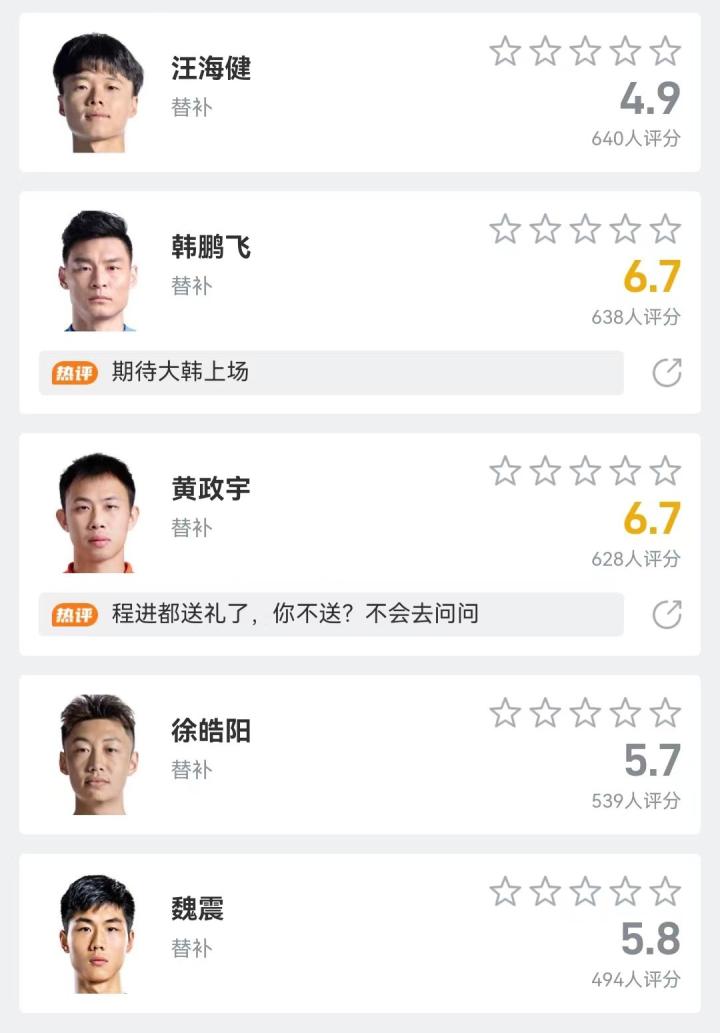Screen dimensions: 720x1033
Task: Share 韩鹏飞's hot comment
Action: click(x=667, y=373)
